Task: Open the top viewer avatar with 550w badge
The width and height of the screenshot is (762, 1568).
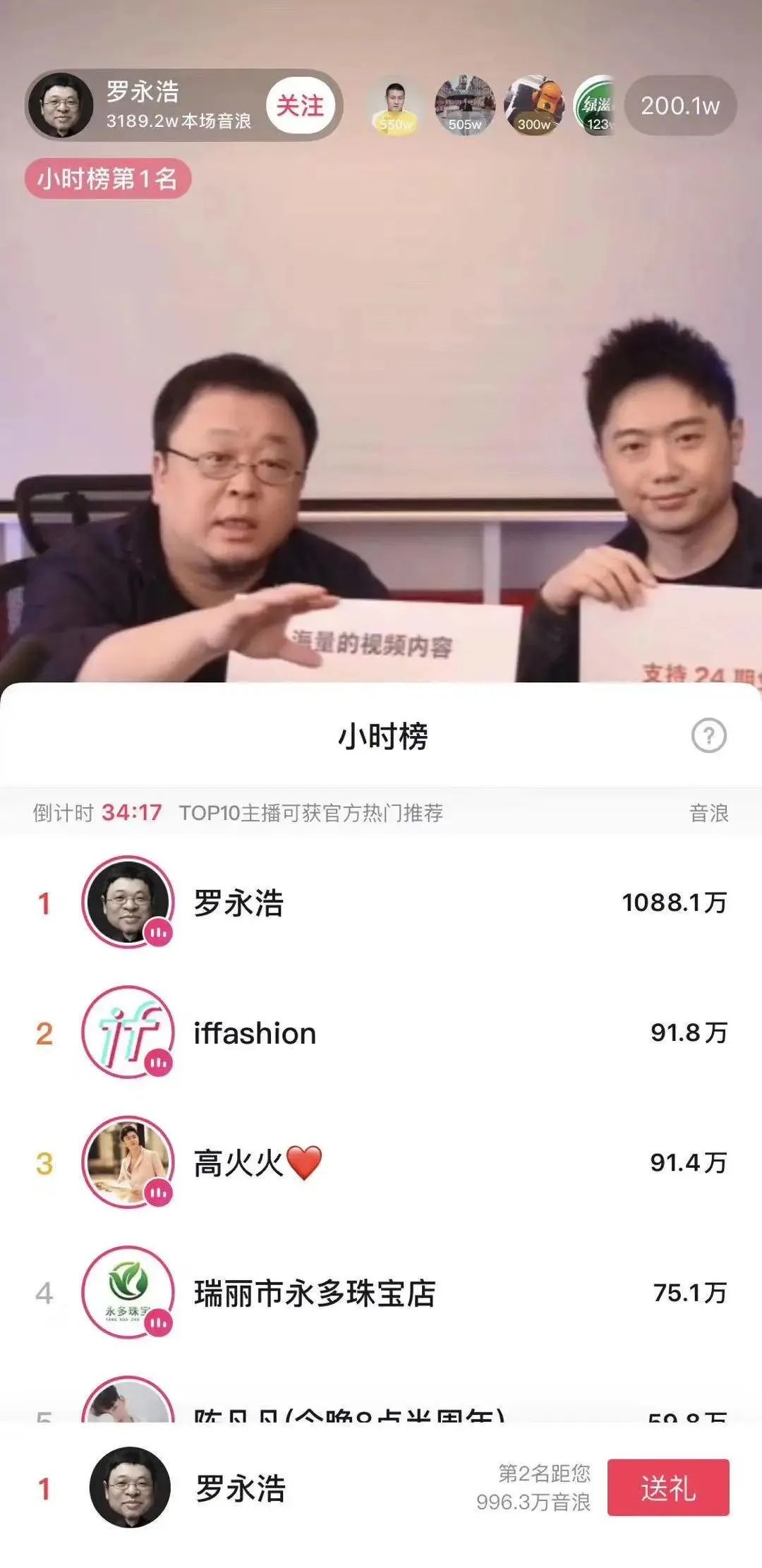Action: (393, 104)
